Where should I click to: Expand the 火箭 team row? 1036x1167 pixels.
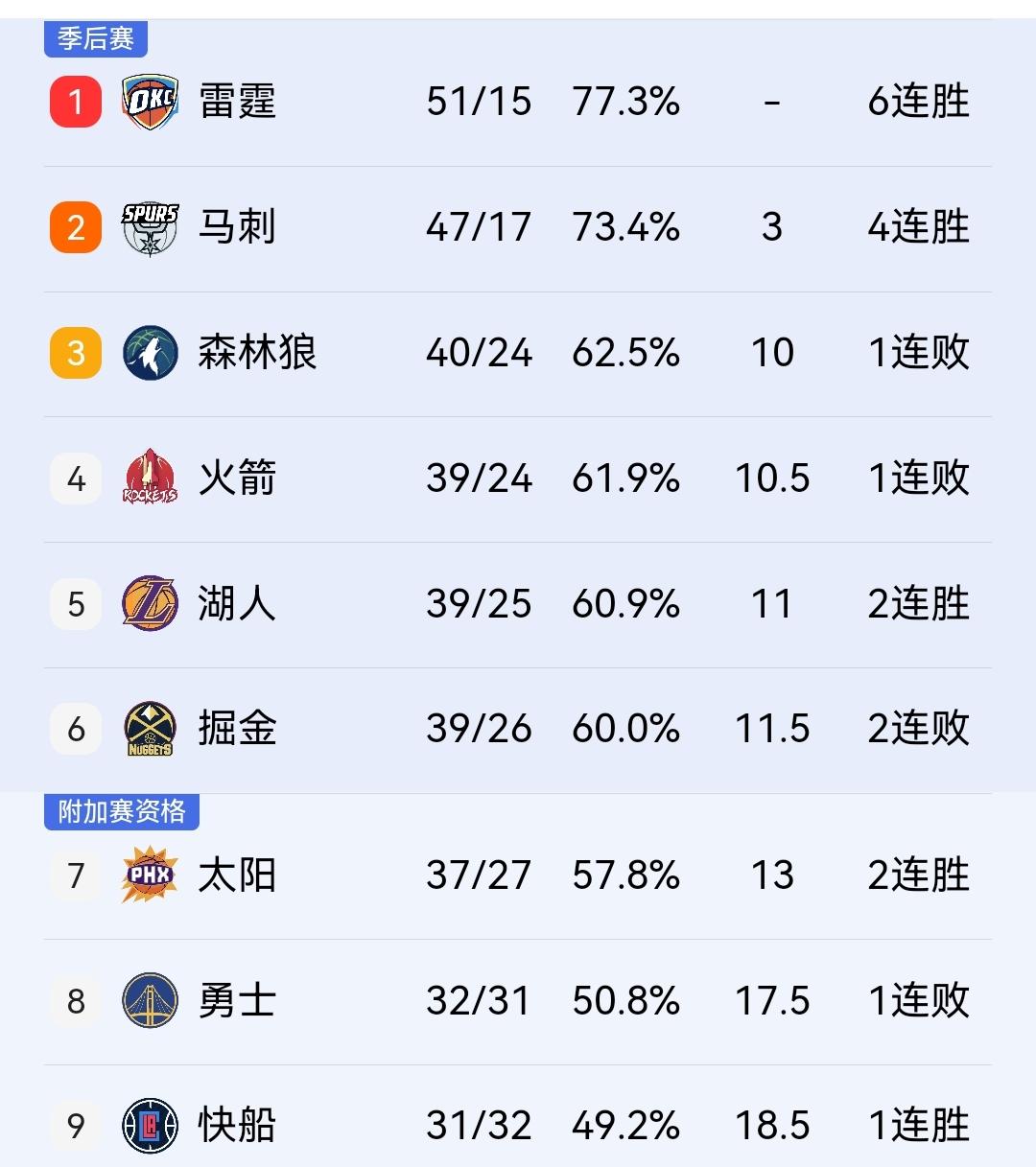518,478
